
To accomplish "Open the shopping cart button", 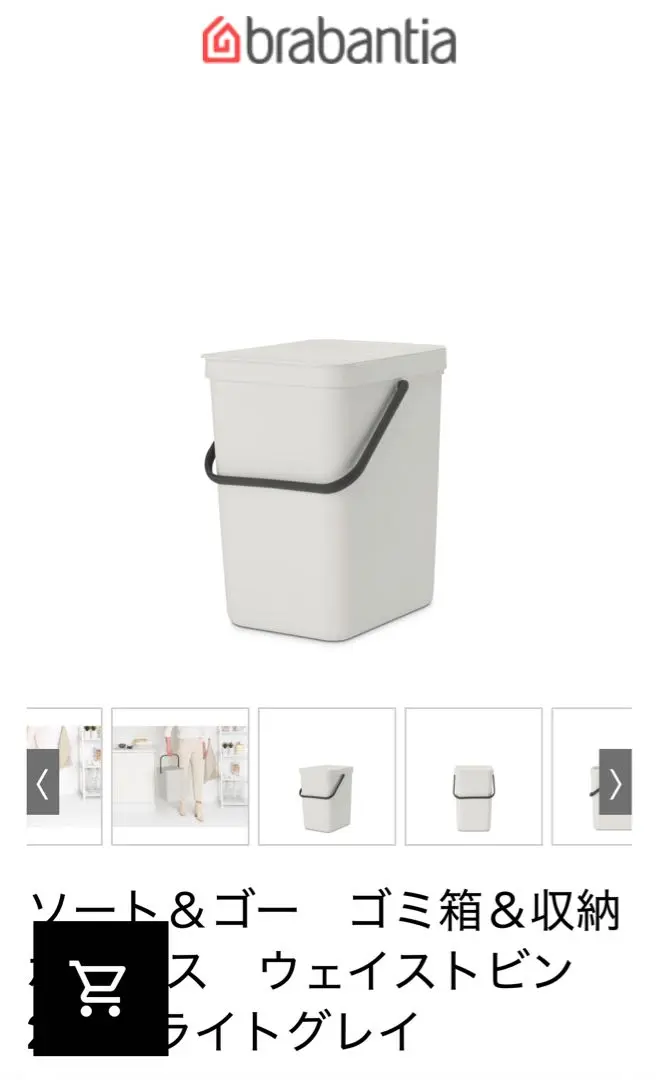I will pyautogui.click(x=101, y=988).
